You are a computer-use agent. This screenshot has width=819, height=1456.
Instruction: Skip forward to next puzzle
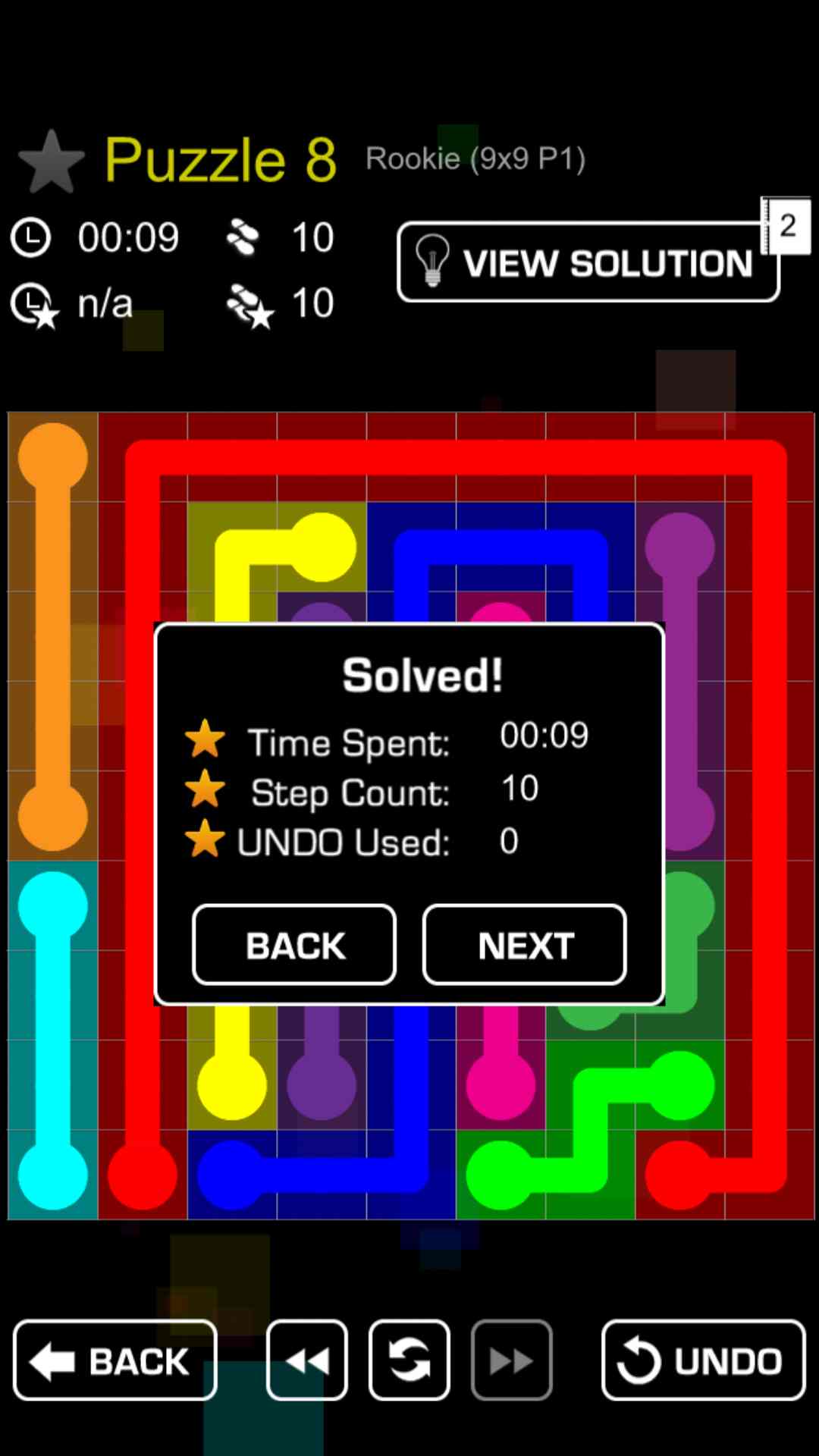coord(511,1360)
